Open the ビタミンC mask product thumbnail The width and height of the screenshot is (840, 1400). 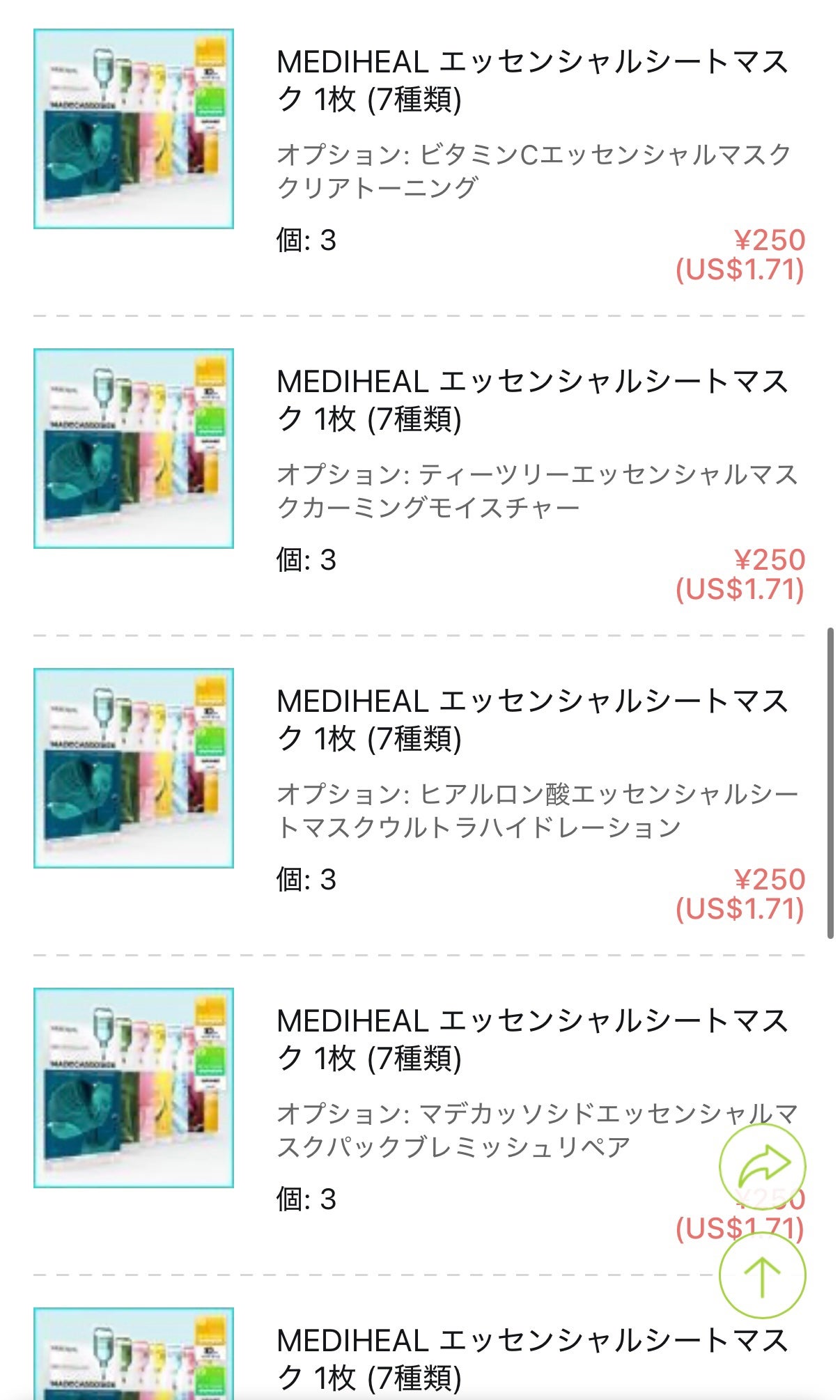(x=132, y=129)
